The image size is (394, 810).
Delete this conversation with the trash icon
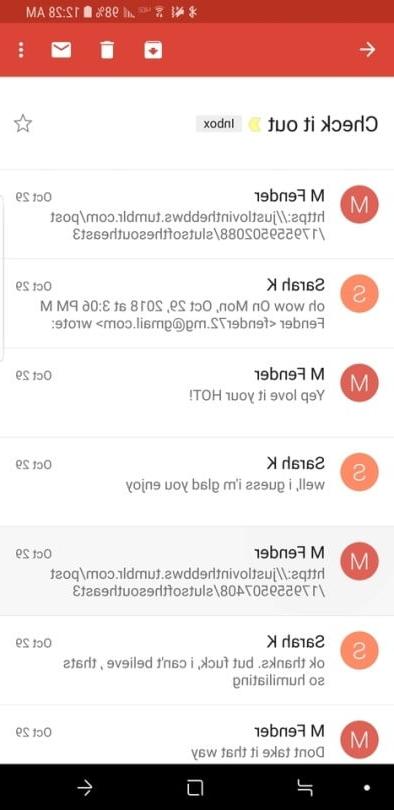tap(107, 50)
